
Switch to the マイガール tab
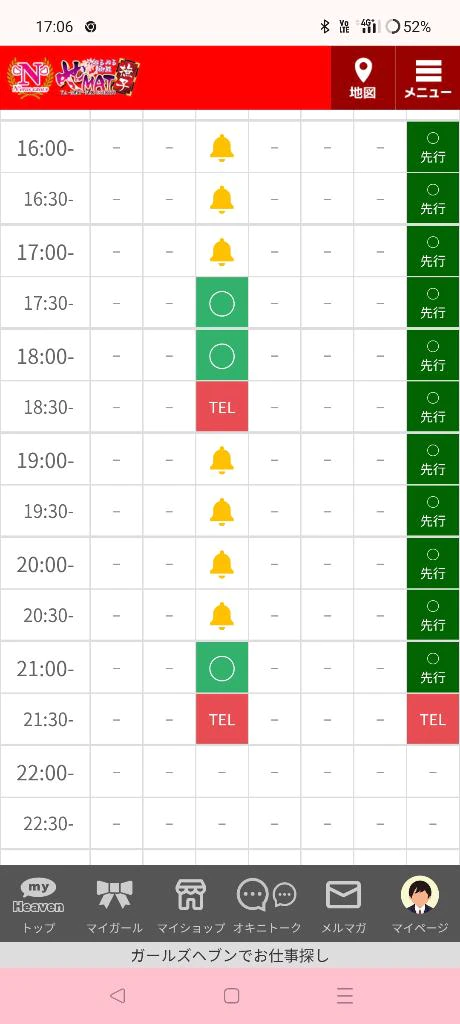(x=114, y=904)
